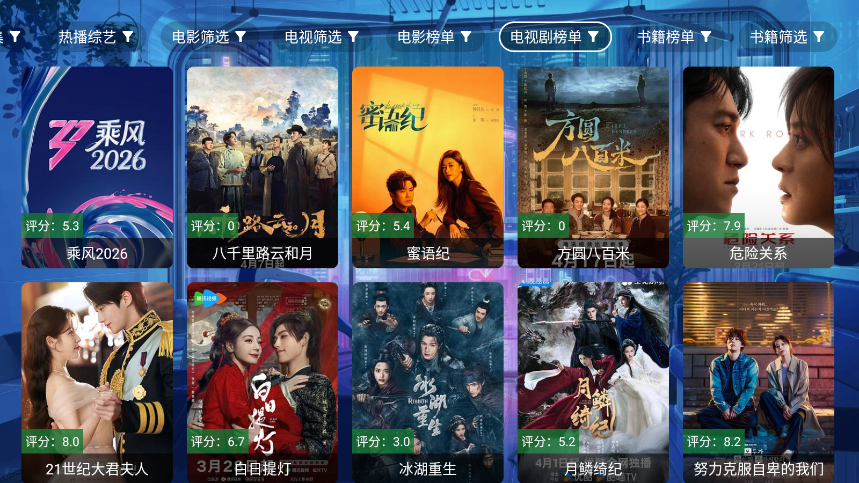This screenshot has width=859, height=483.
Task: Open 冰湖重生 series
Action: 427,382
